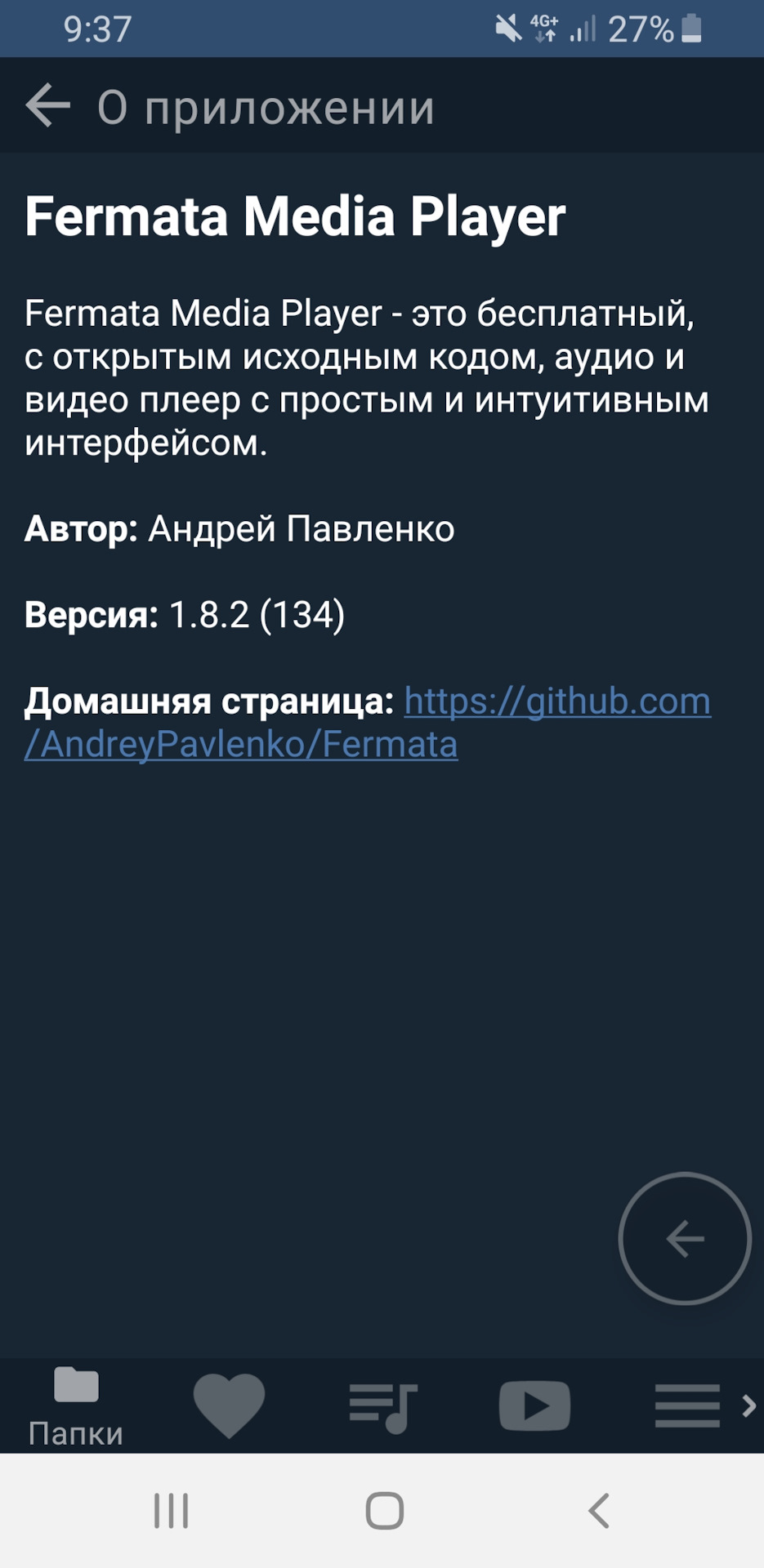Image resolution: width=764 pixels, height=1568 pixels.
Task: Open the hamburger menu tab
Action: point(687,1405)
